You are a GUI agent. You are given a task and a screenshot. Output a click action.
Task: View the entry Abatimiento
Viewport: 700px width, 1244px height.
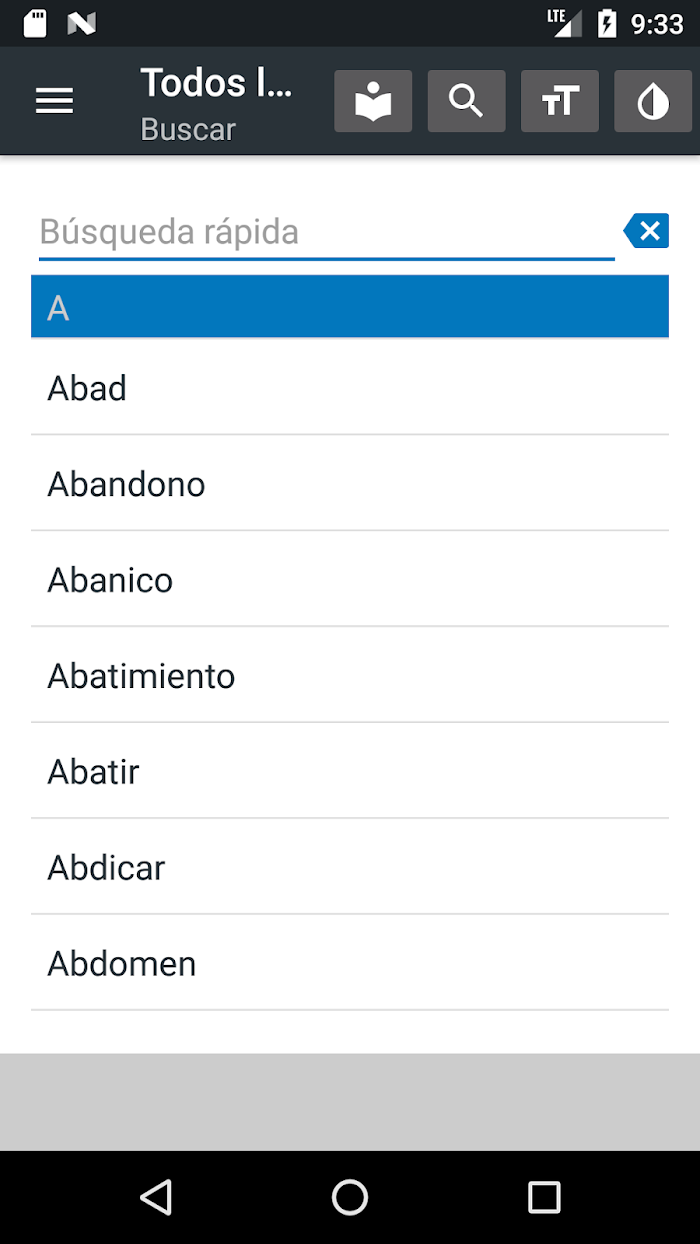(350, 676)
